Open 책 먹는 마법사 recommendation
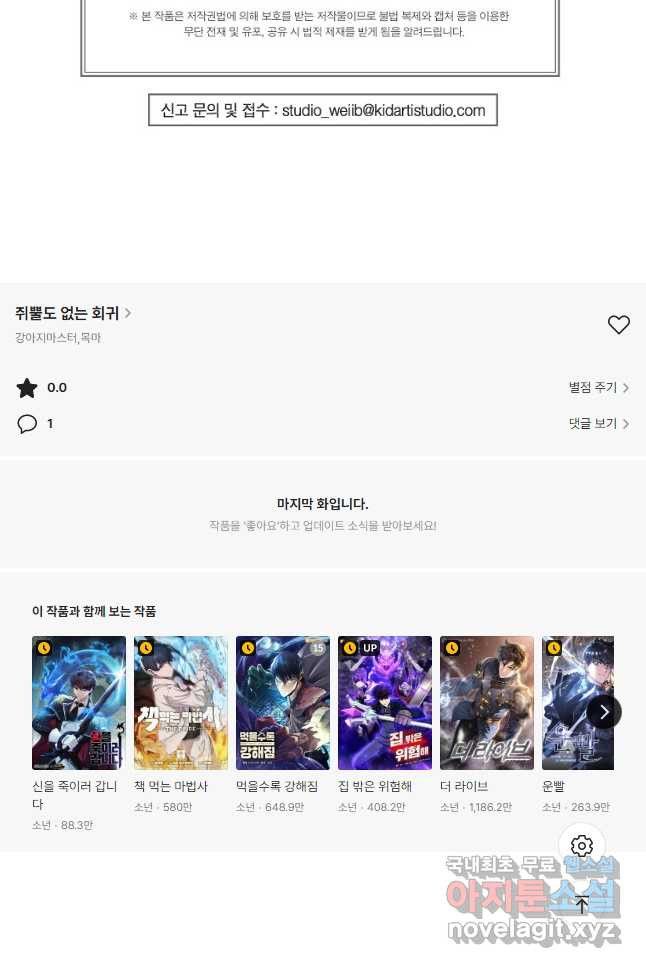This screenshot has height=968, width=646. (x=181, y=703)
